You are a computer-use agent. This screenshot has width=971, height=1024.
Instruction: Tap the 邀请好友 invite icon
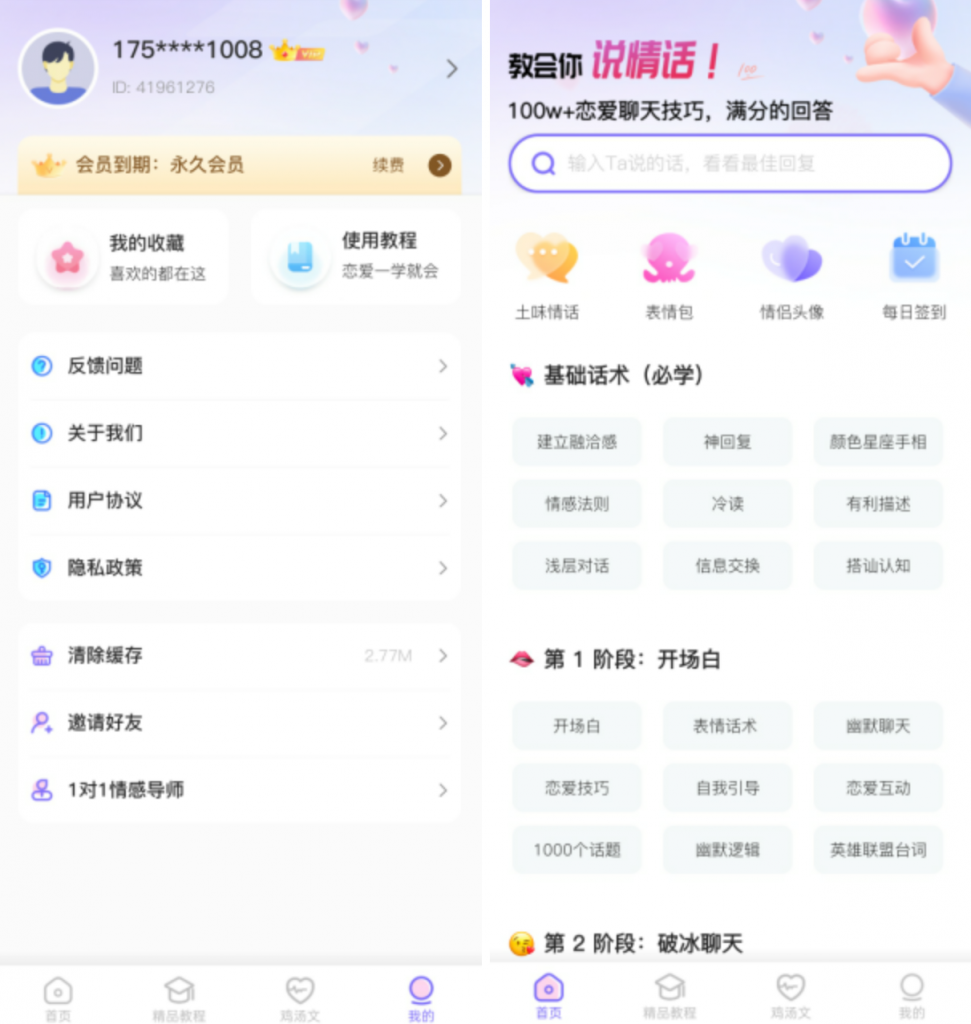click(39, 723)
